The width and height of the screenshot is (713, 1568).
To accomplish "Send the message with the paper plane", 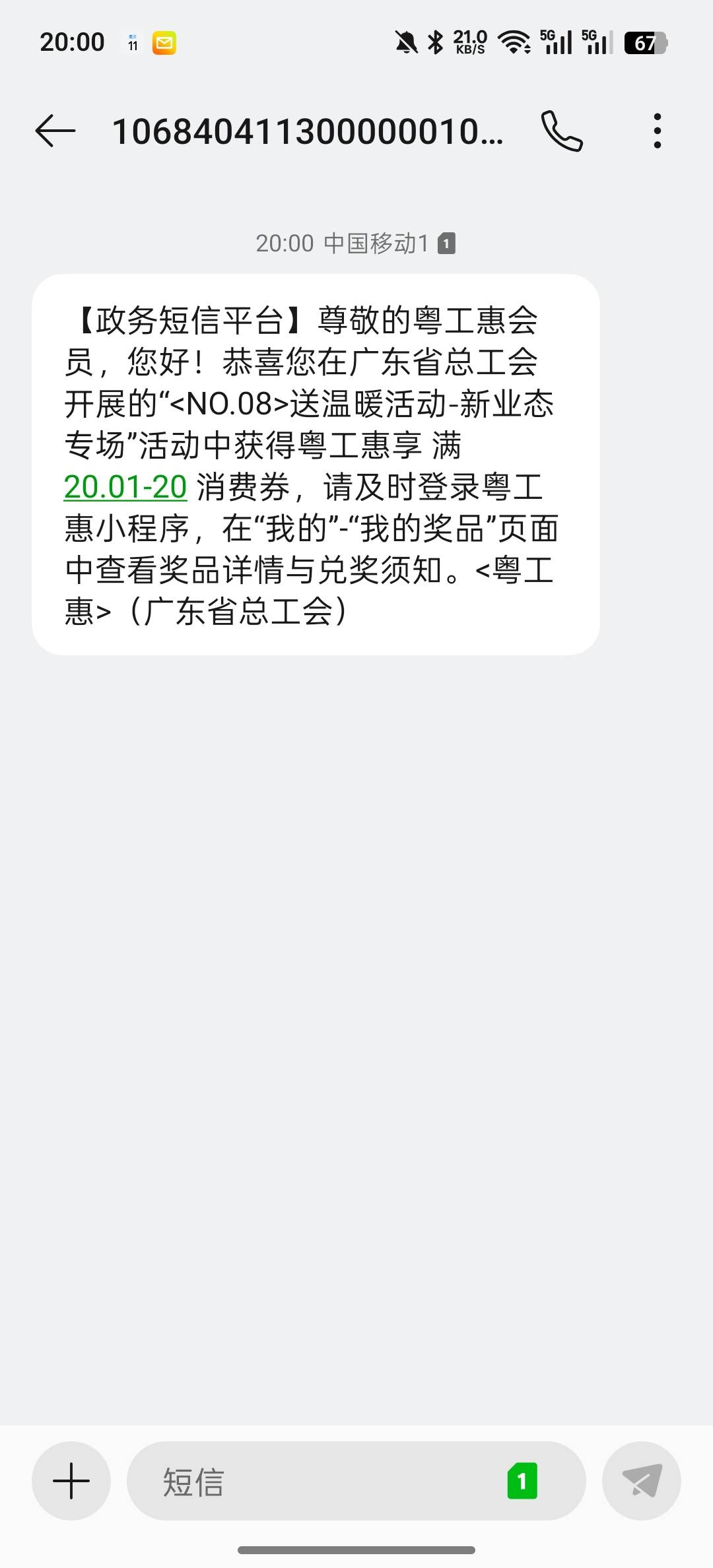I will [642, 1481].
